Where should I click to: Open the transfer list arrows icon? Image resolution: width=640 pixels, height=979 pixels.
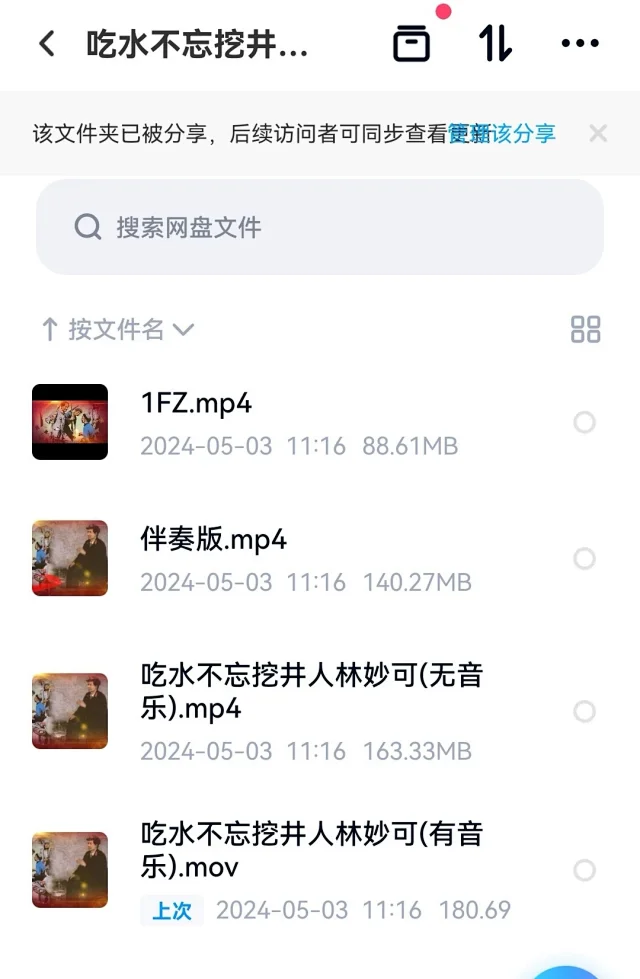pyautogui.click(x=495, y=44)
